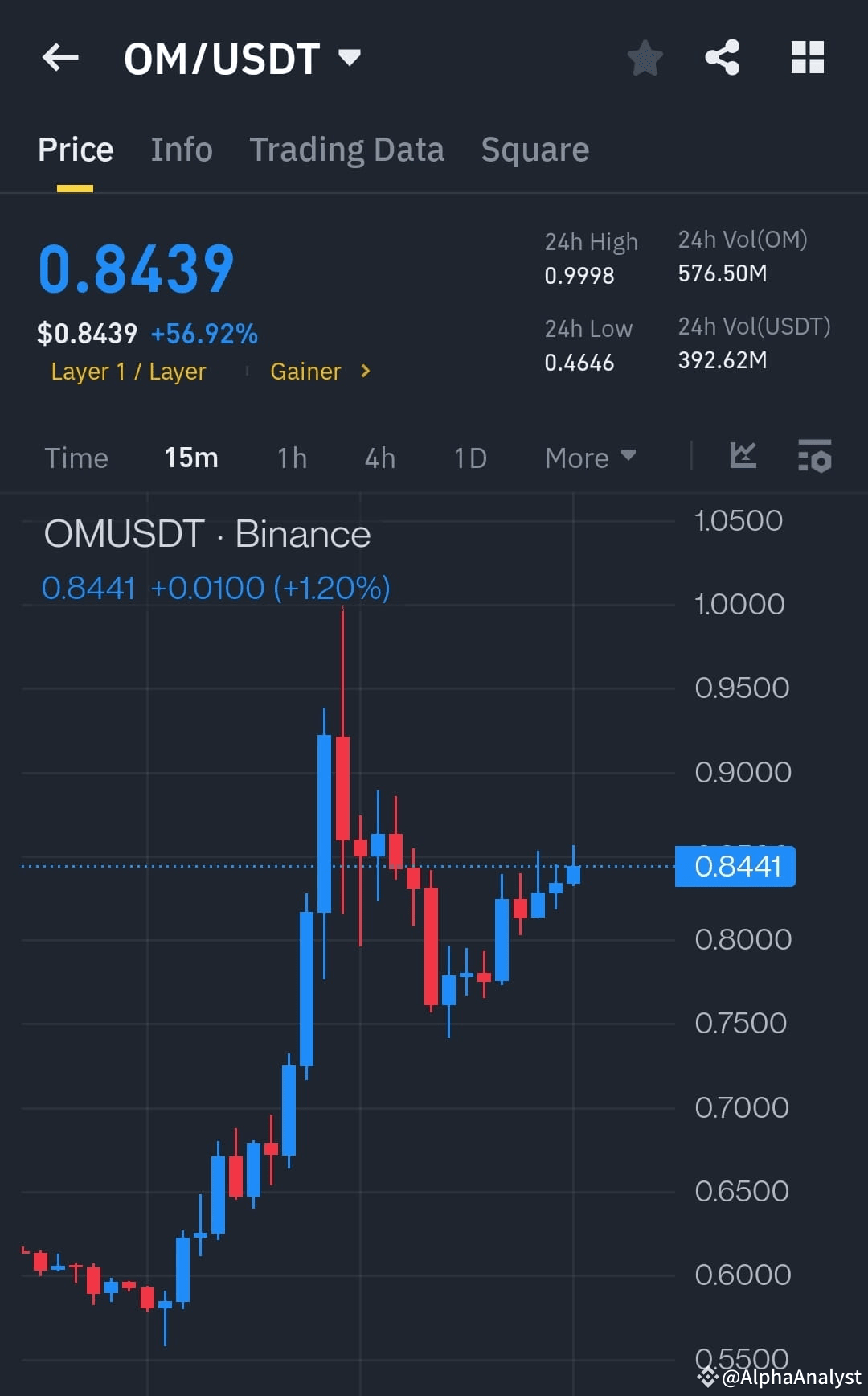
Task: Open the share icon to share this pair
Action: [x=722, y=57]
